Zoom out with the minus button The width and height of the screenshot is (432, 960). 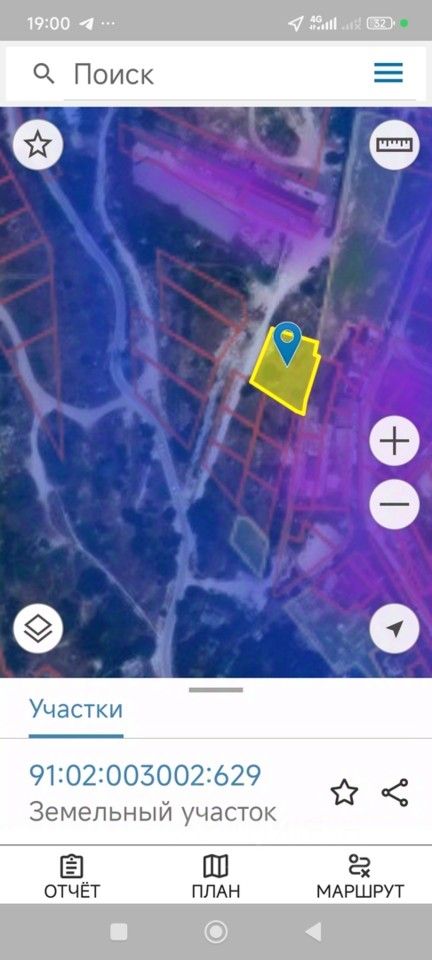click(x=395, y=504)
